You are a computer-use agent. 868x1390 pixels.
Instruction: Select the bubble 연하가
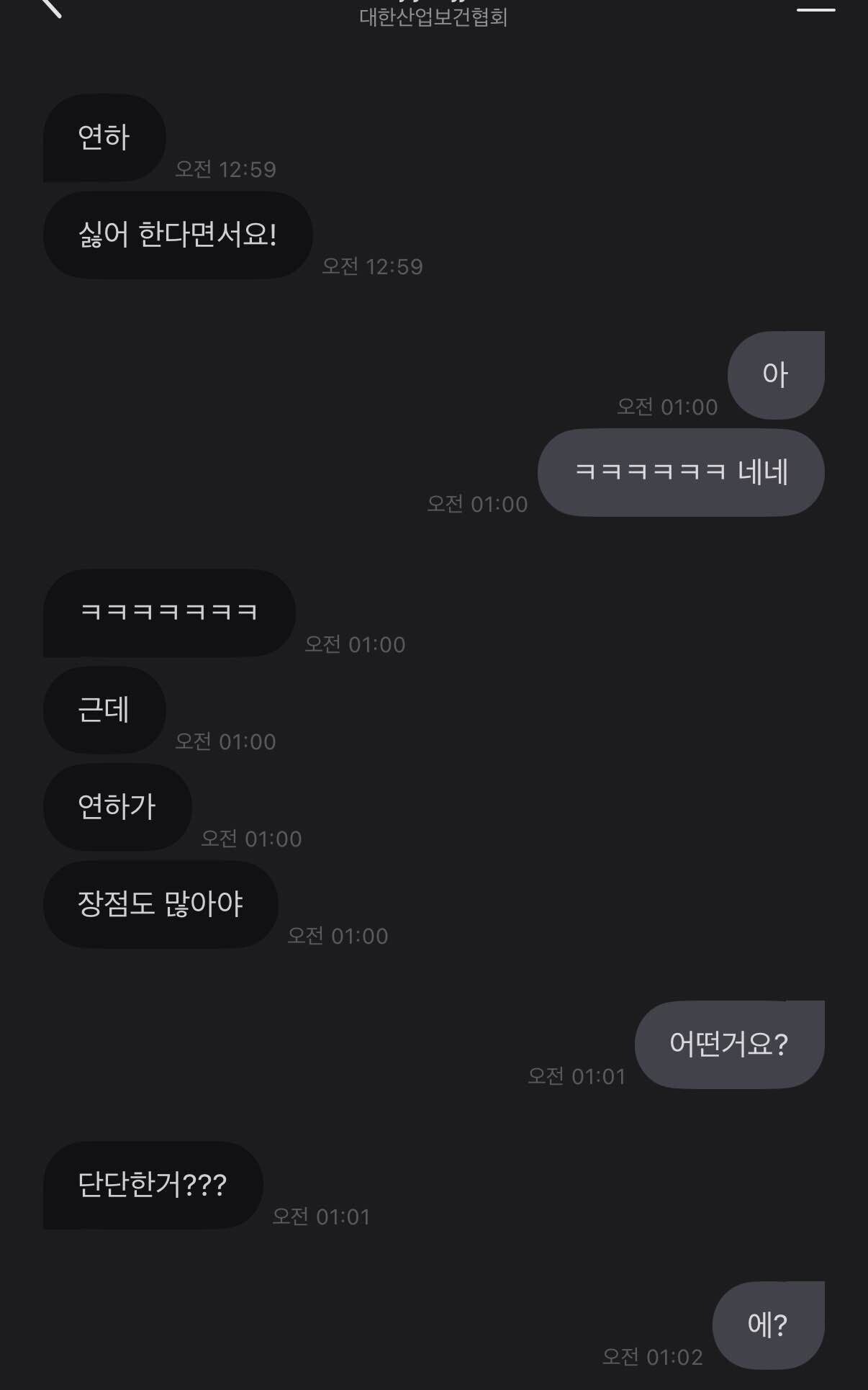click(x=117, y=808)
